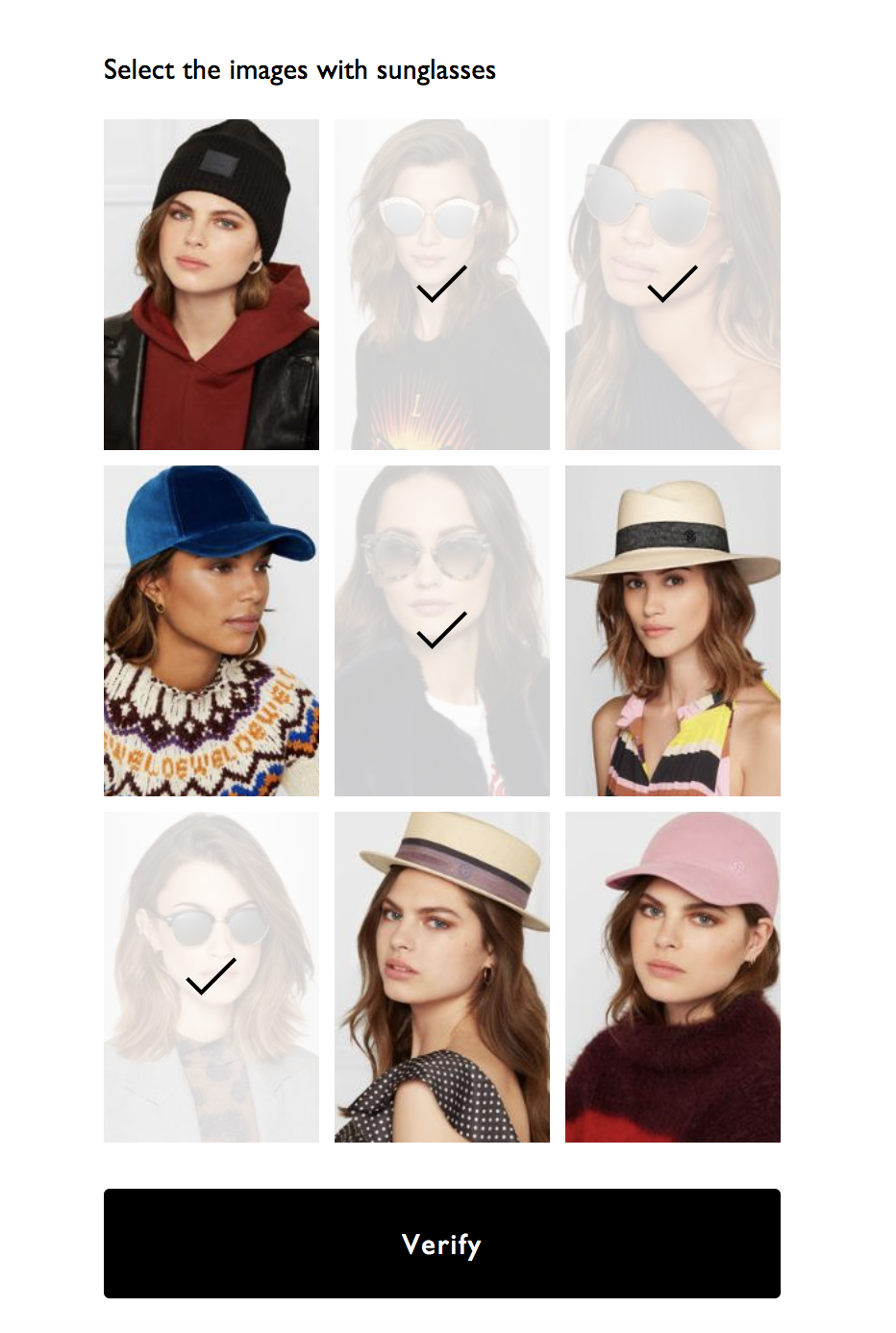
Task: Tap the Verify button
Action: 441,1243
